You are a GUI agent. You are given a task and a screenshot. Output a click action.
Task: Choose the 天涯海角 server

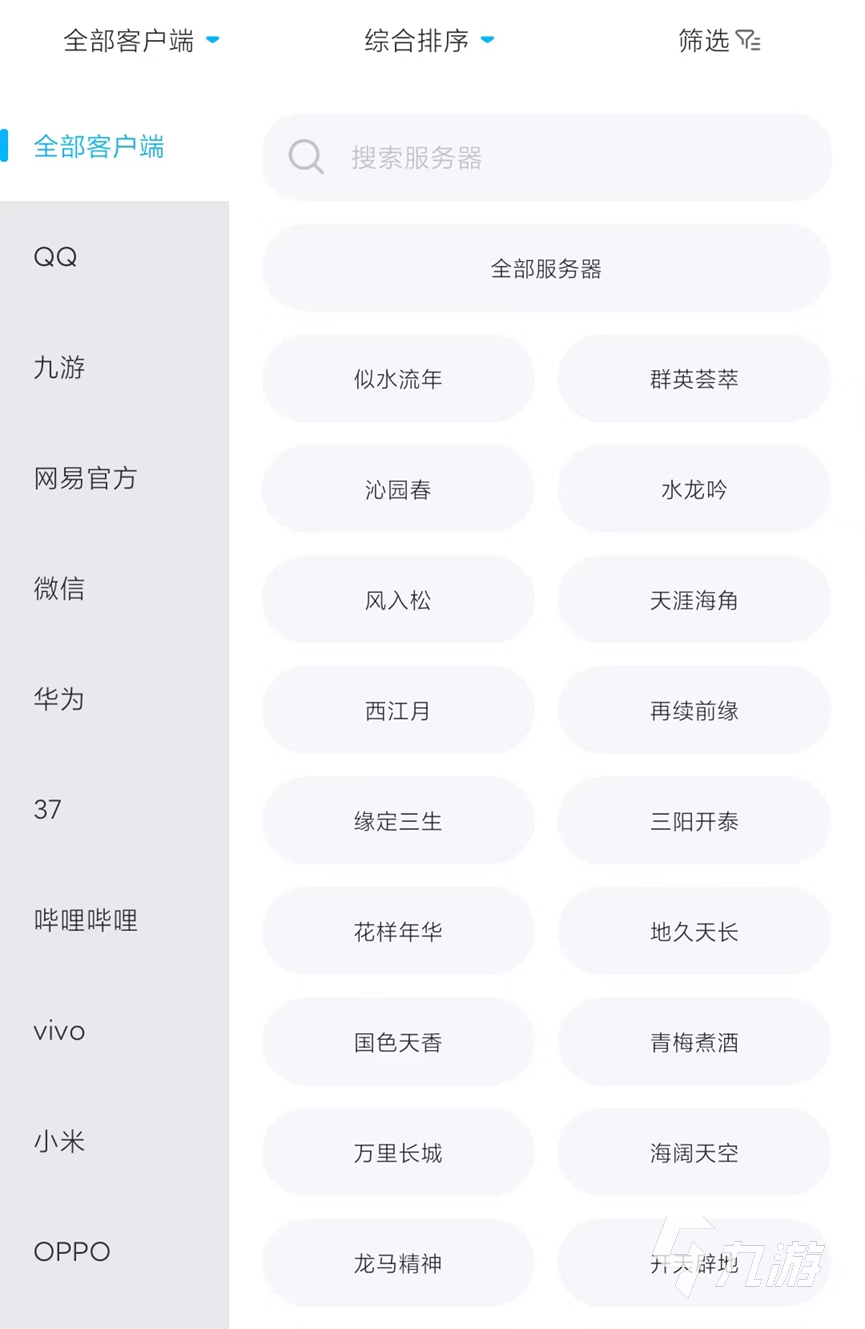694,600
